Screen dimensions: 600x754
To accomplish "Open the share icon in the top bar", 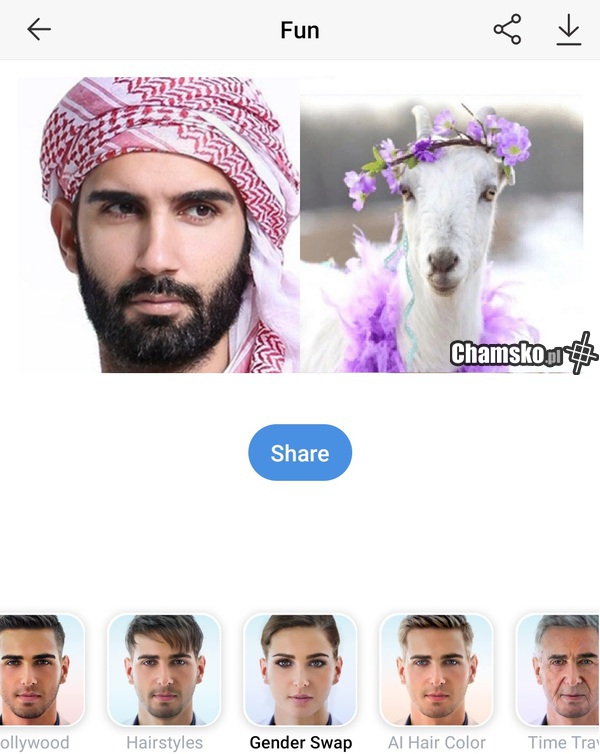I will (508, 30).
